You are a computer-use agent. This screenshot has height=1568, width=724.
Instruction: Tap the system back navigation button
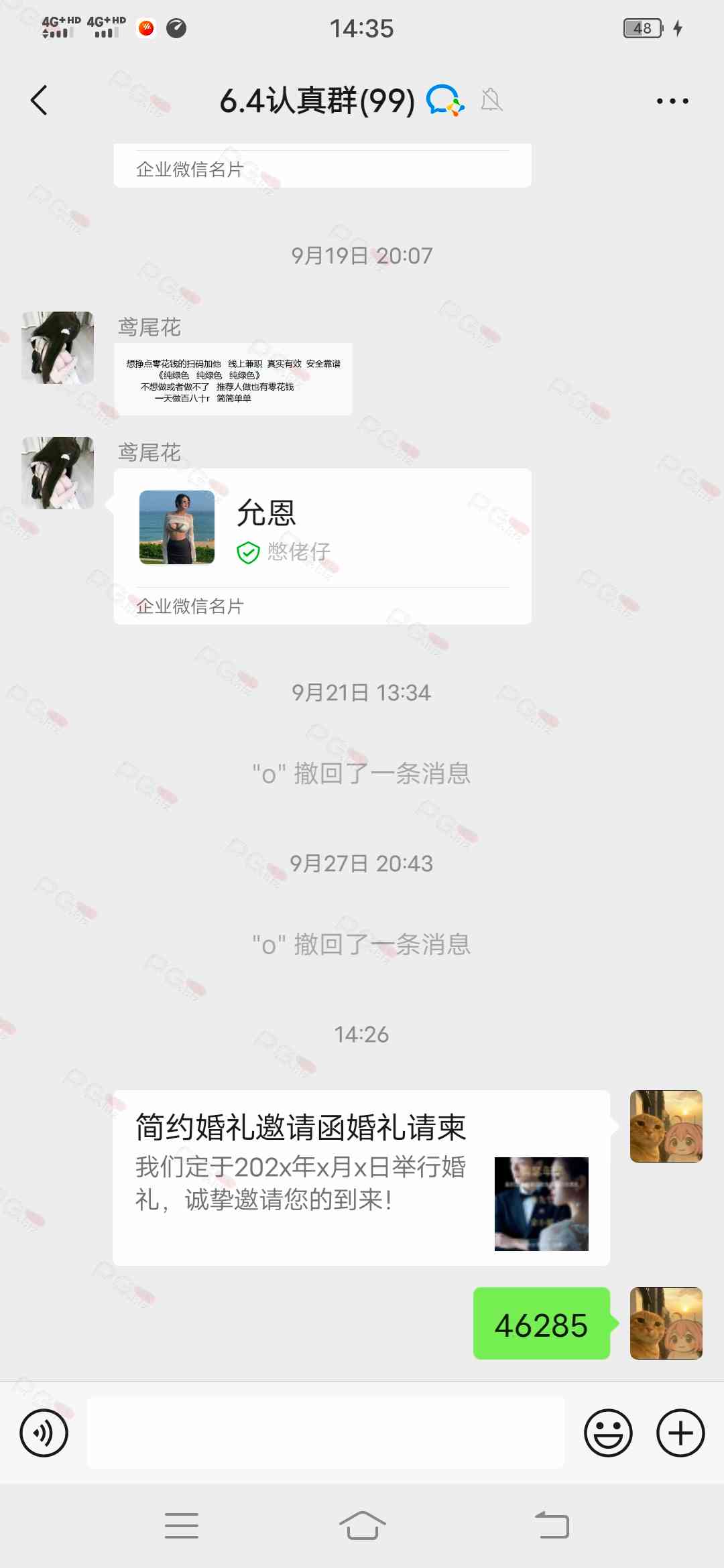click(552, 1526)
